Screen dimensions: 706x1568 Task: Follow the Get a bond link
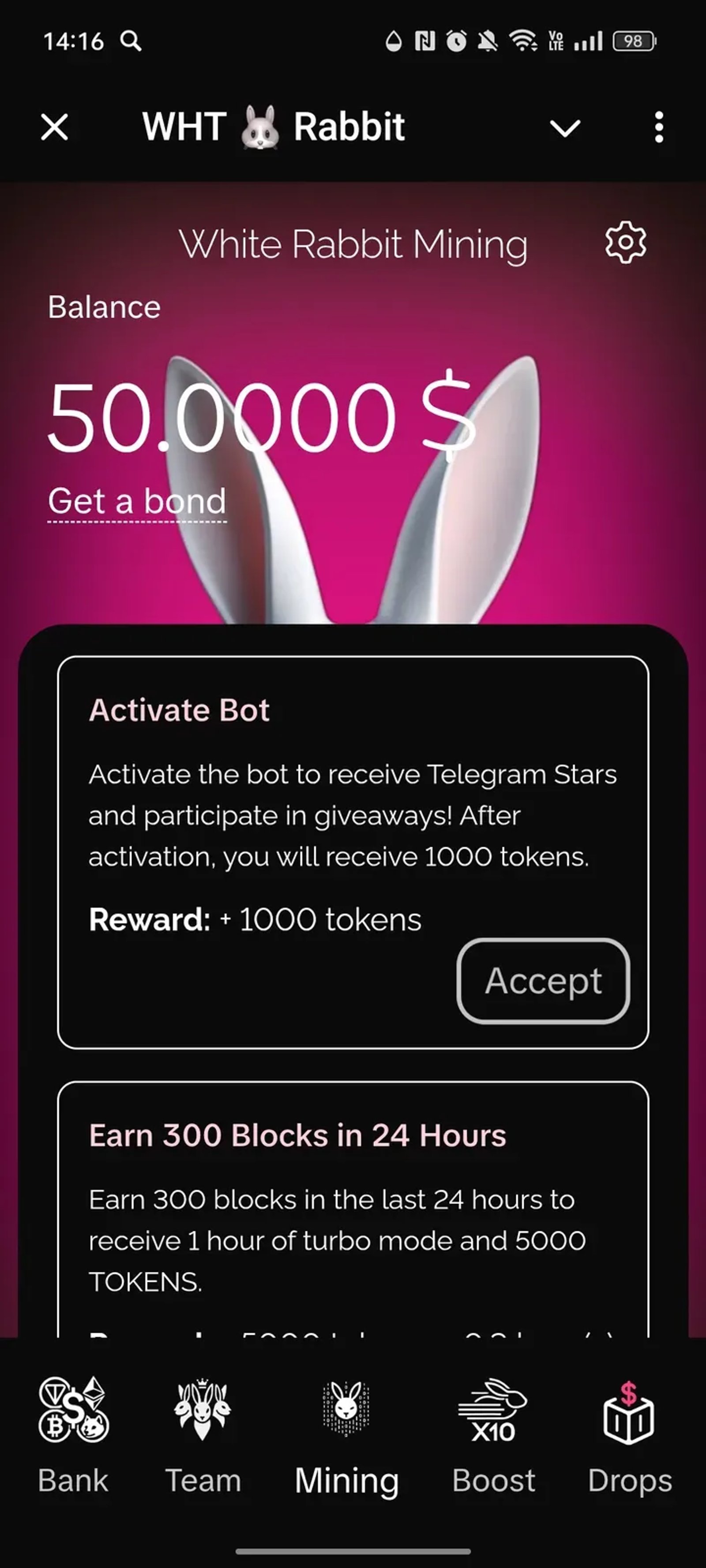(x=137, y=501)
